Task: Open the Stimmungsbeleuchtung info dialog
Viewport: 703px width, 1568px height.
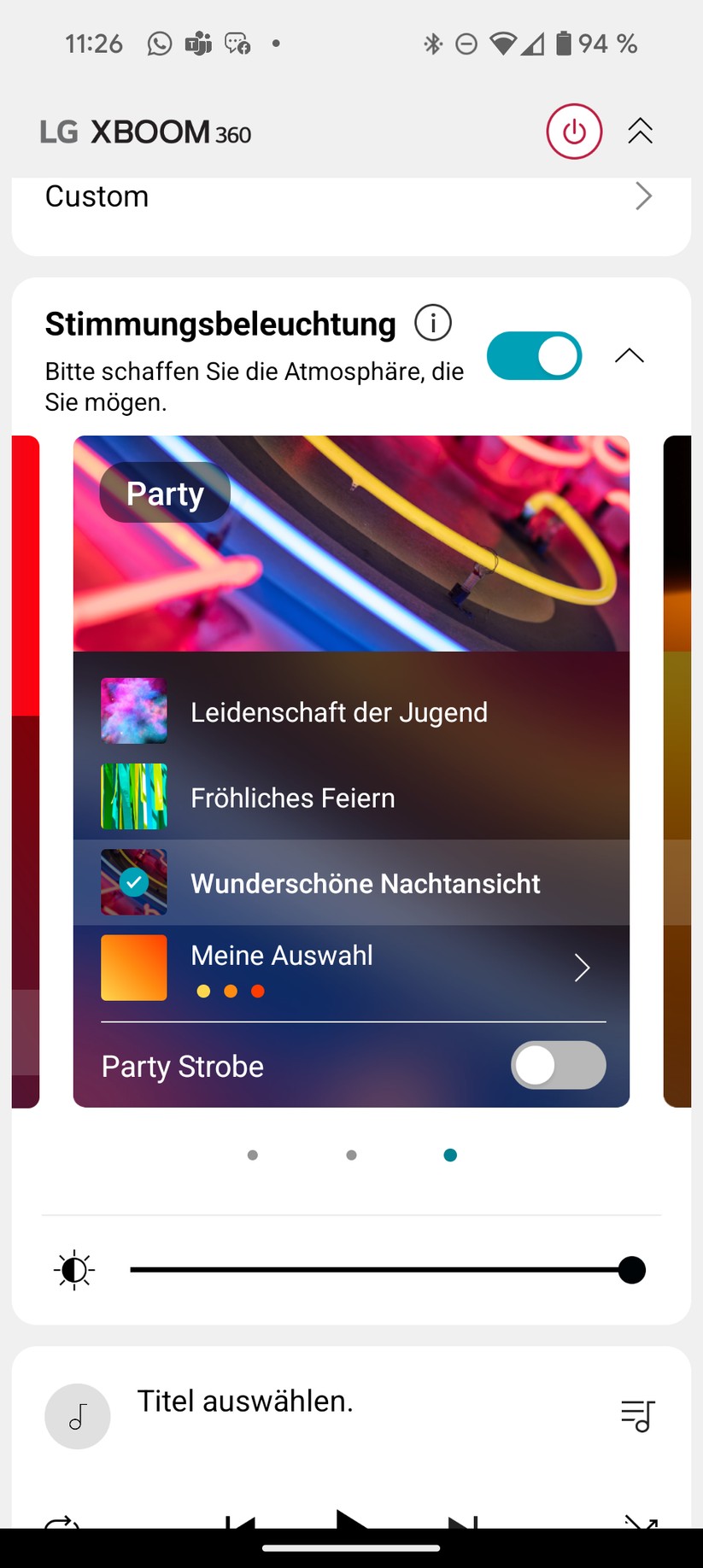Action: coord(433,323)
